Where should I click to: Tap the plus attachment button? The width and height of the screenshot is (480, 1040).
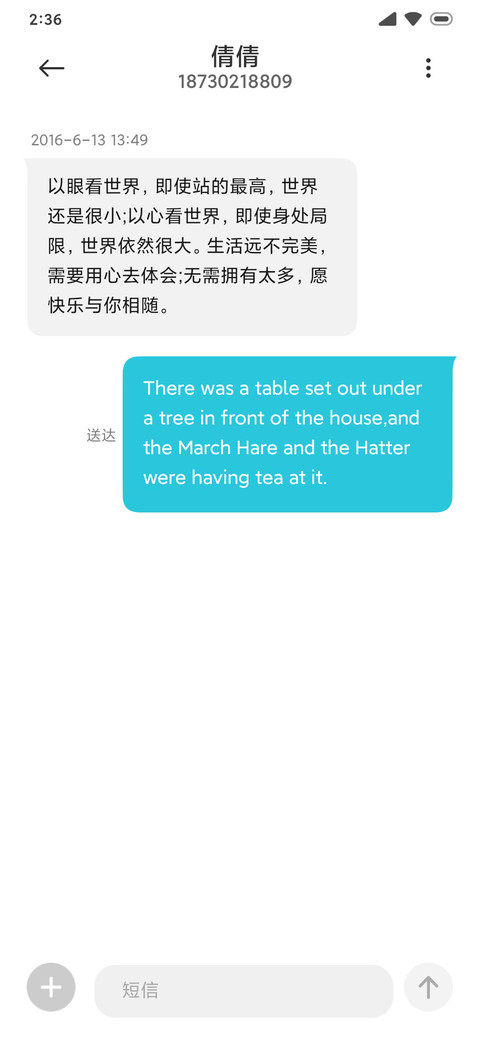click(x=51, y=987)
